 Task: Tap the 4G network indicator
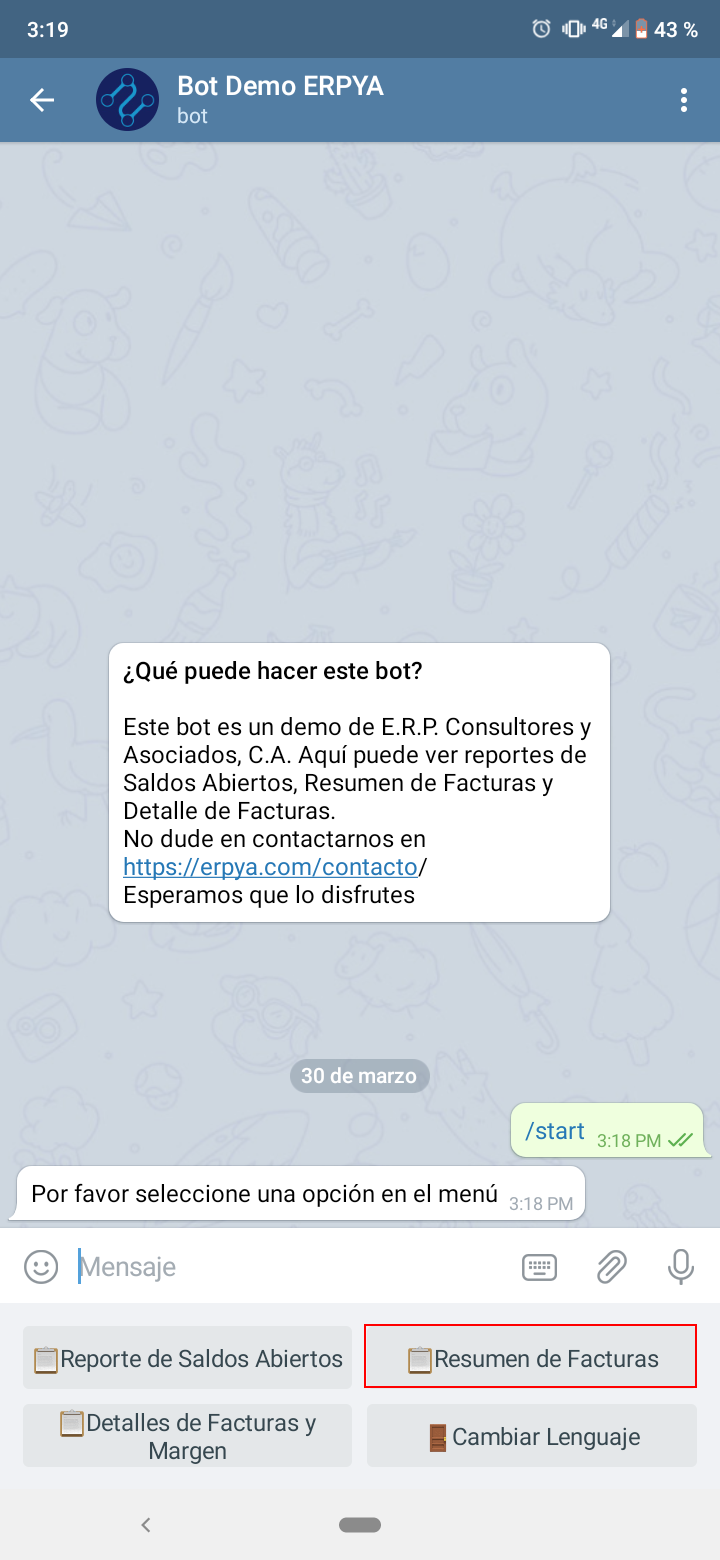[598, 25]
